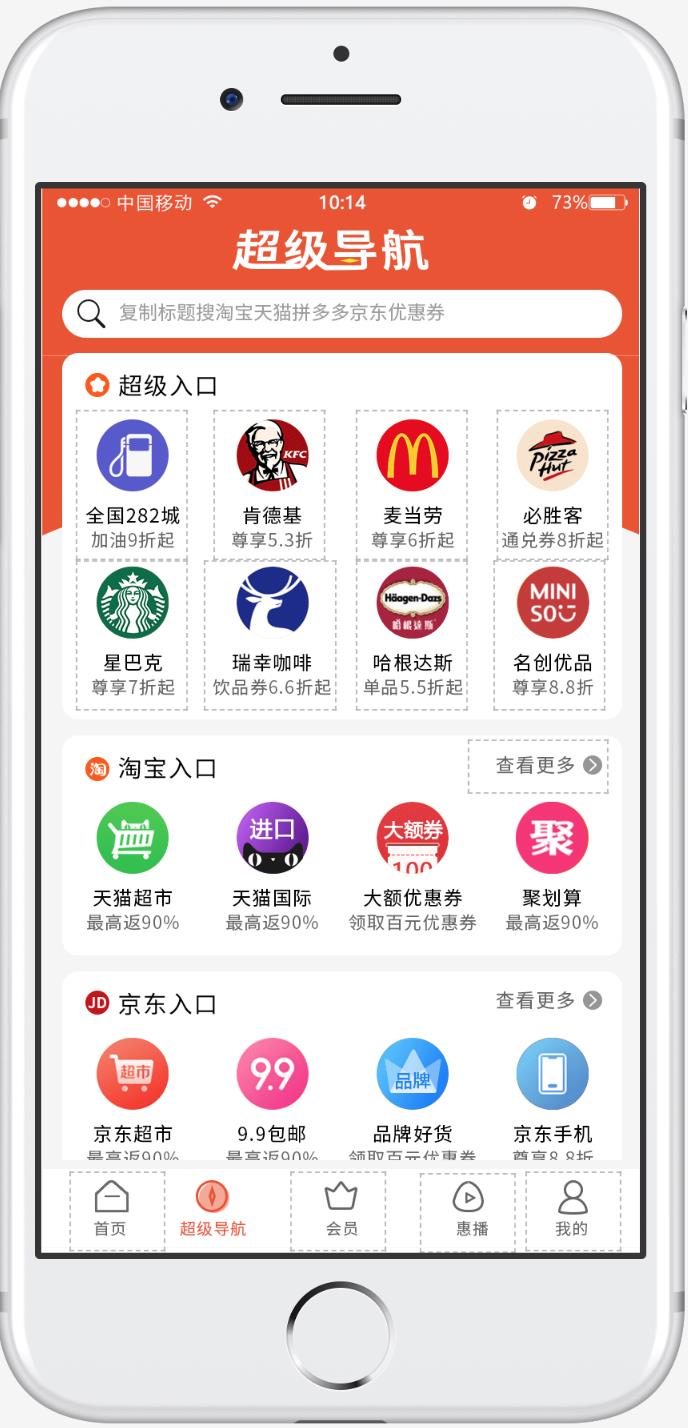
Task: View more in the 京东入口 section
Action: pos(548,1000)
